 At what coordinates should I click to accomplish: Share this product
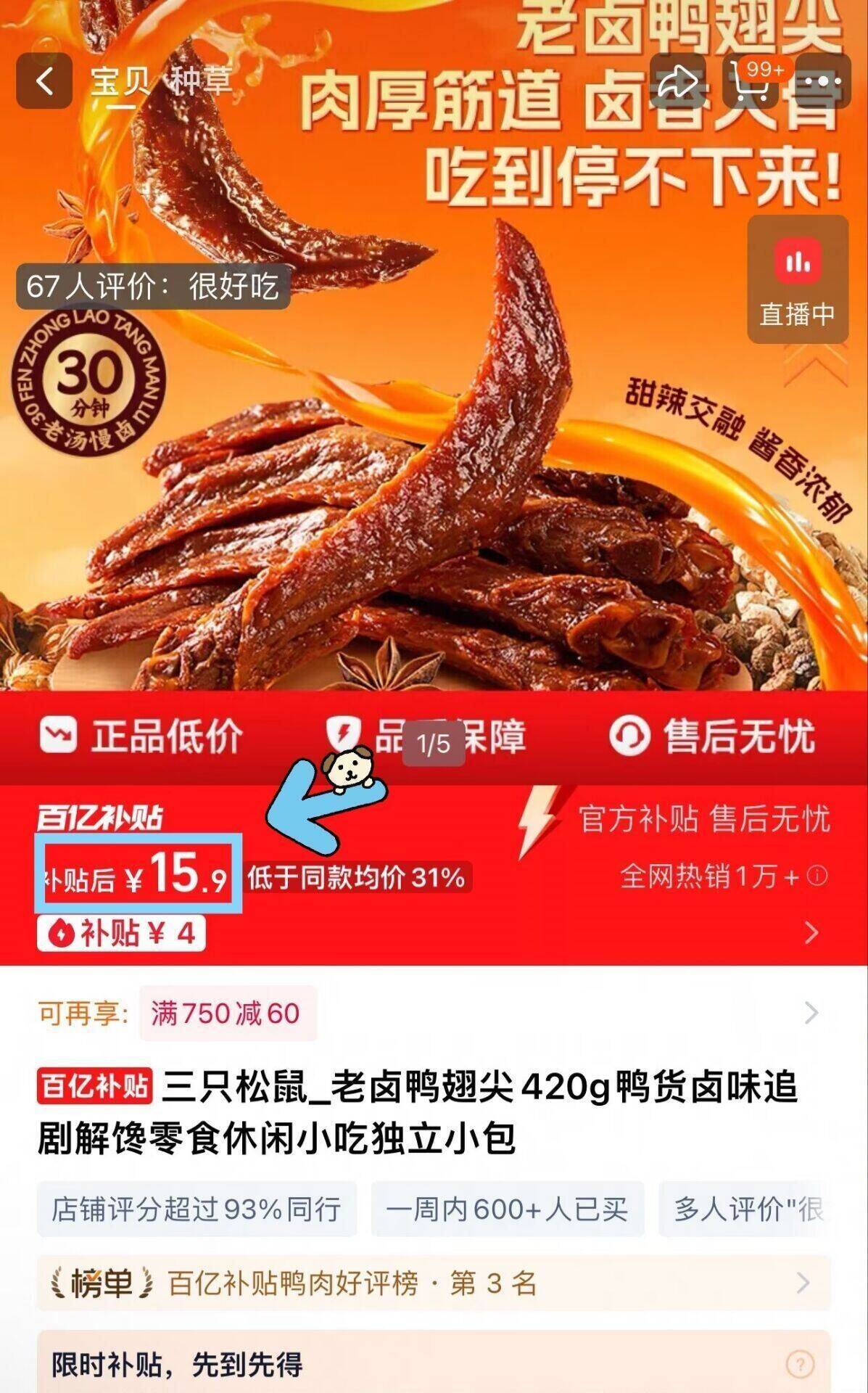click(x=677, y=81)
